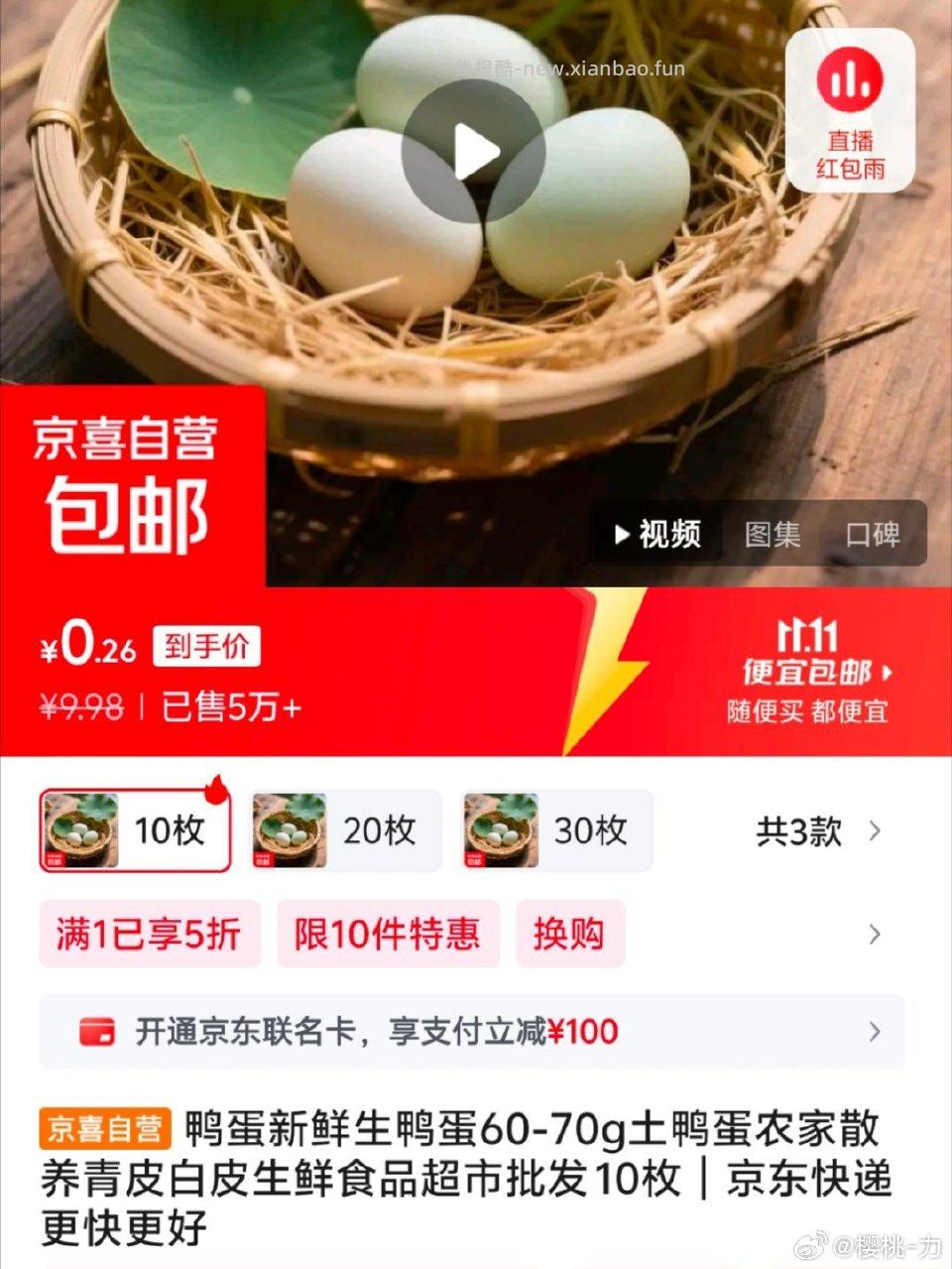Click the 京喜自营 badge before the product title

point(102,1126)
